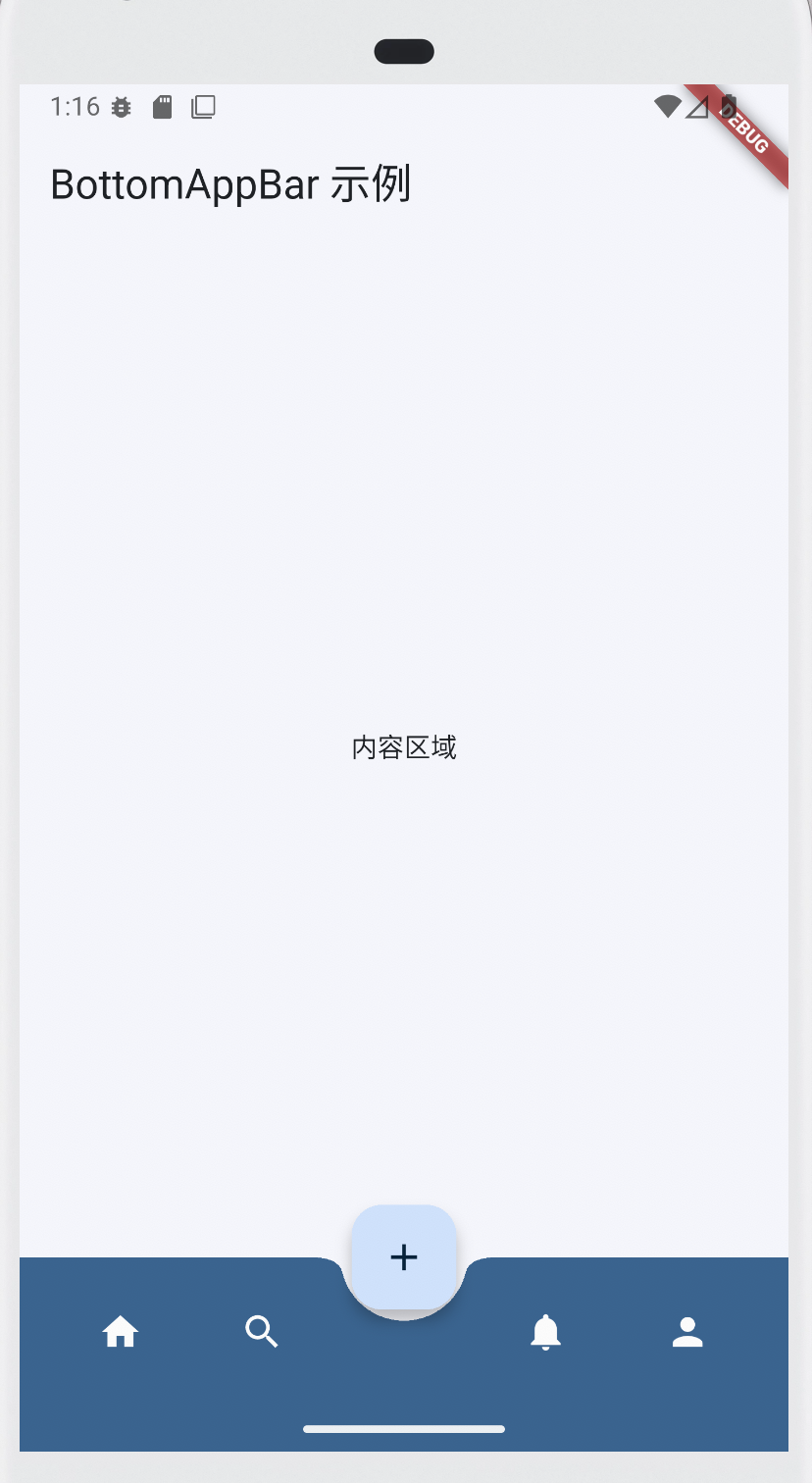Open search from the bottom bar
The image size is (812, 1483).
coord(262,1332)
